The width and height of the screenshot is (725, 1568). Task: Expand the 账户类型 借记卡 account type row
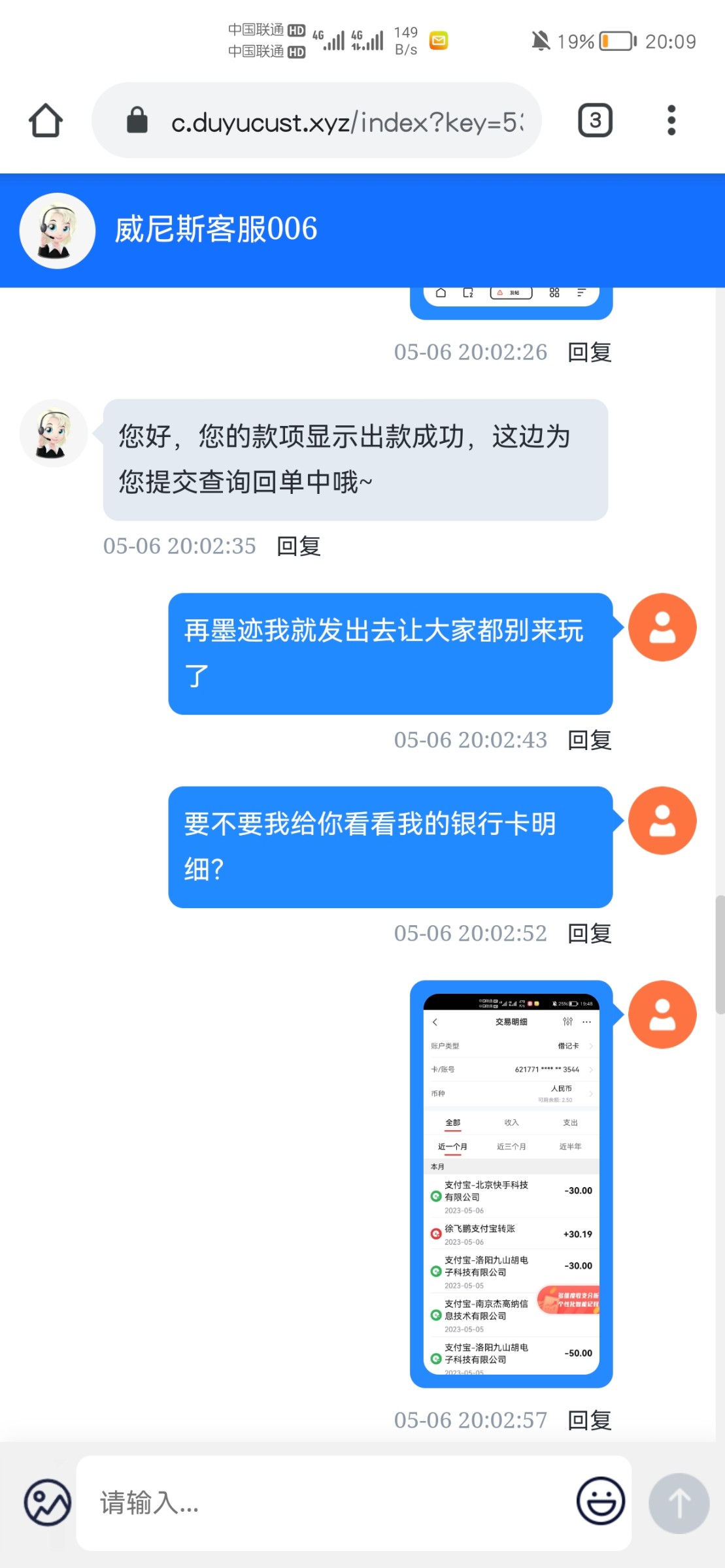[x=590, y=1046]
